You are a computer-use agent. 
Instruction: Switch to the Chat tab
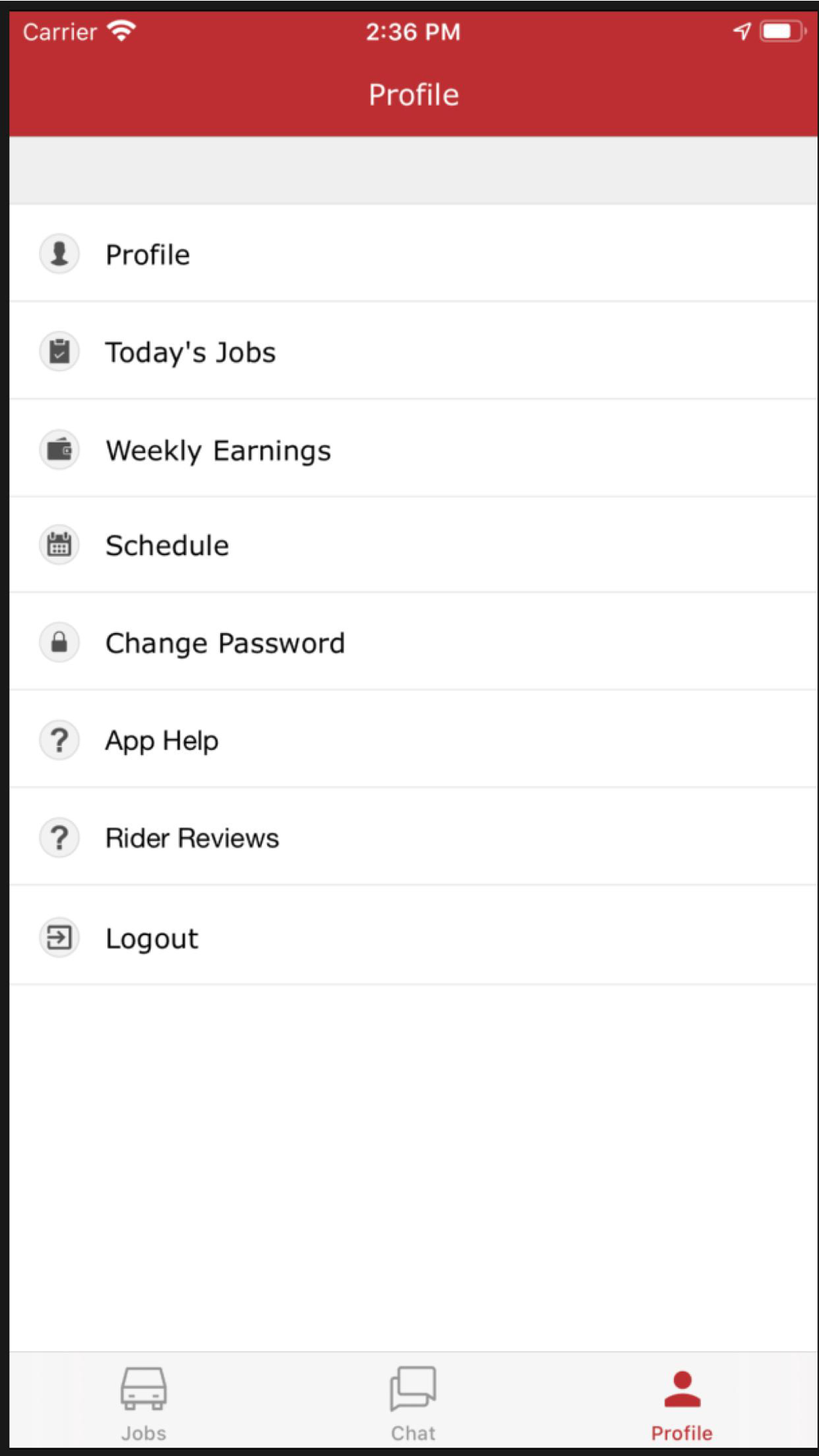(x=414, y=1402)
